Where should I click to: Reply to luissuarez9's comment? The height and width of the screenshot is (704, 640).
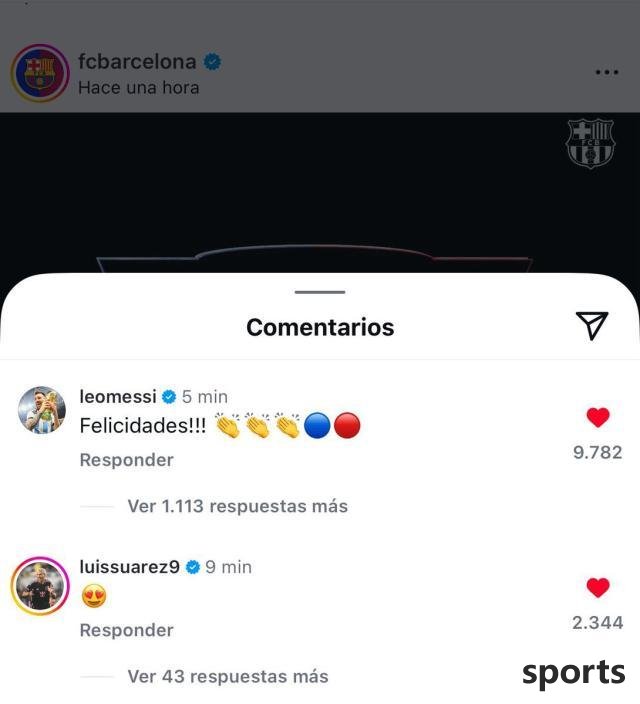click(x=126, y=630)
